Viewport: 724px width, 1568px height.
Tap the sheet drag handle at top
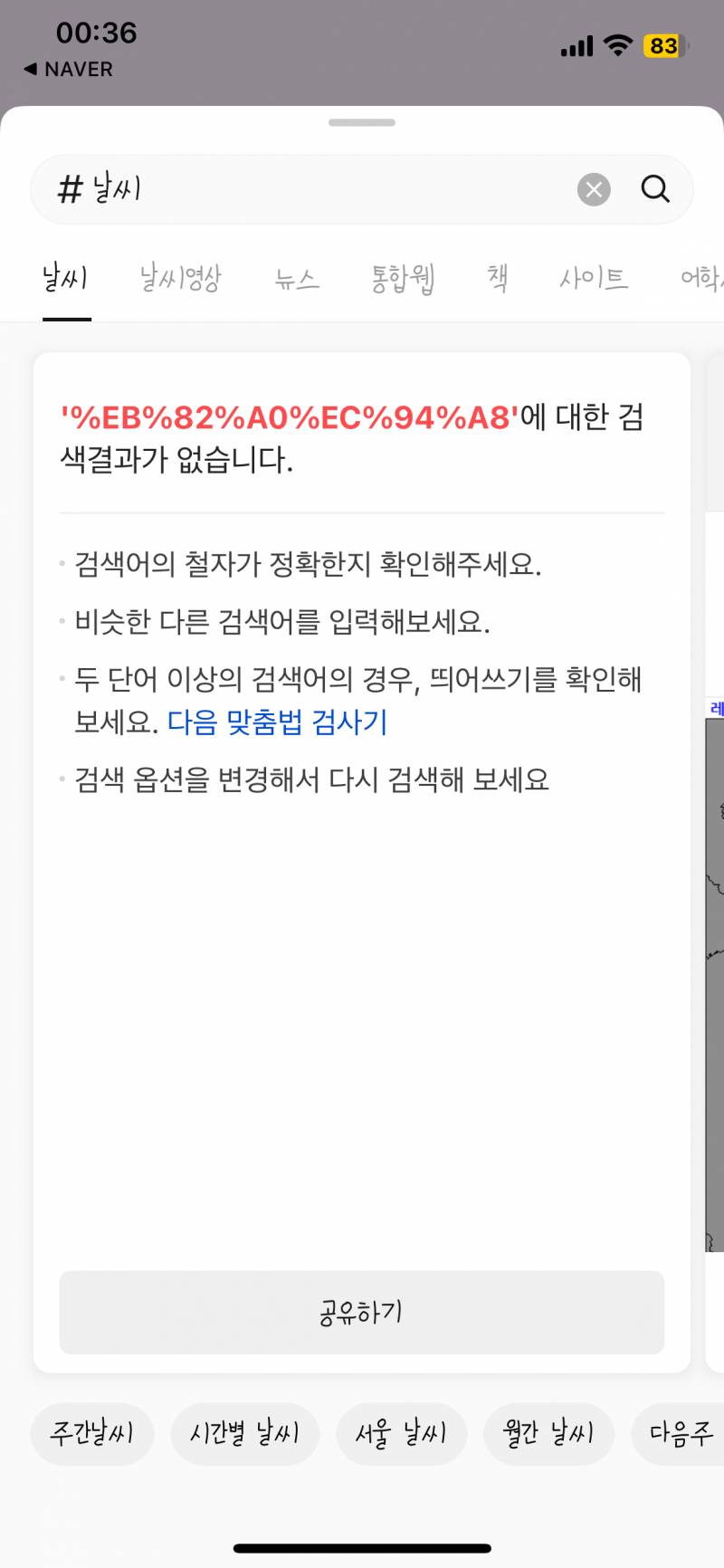(362, 121)
